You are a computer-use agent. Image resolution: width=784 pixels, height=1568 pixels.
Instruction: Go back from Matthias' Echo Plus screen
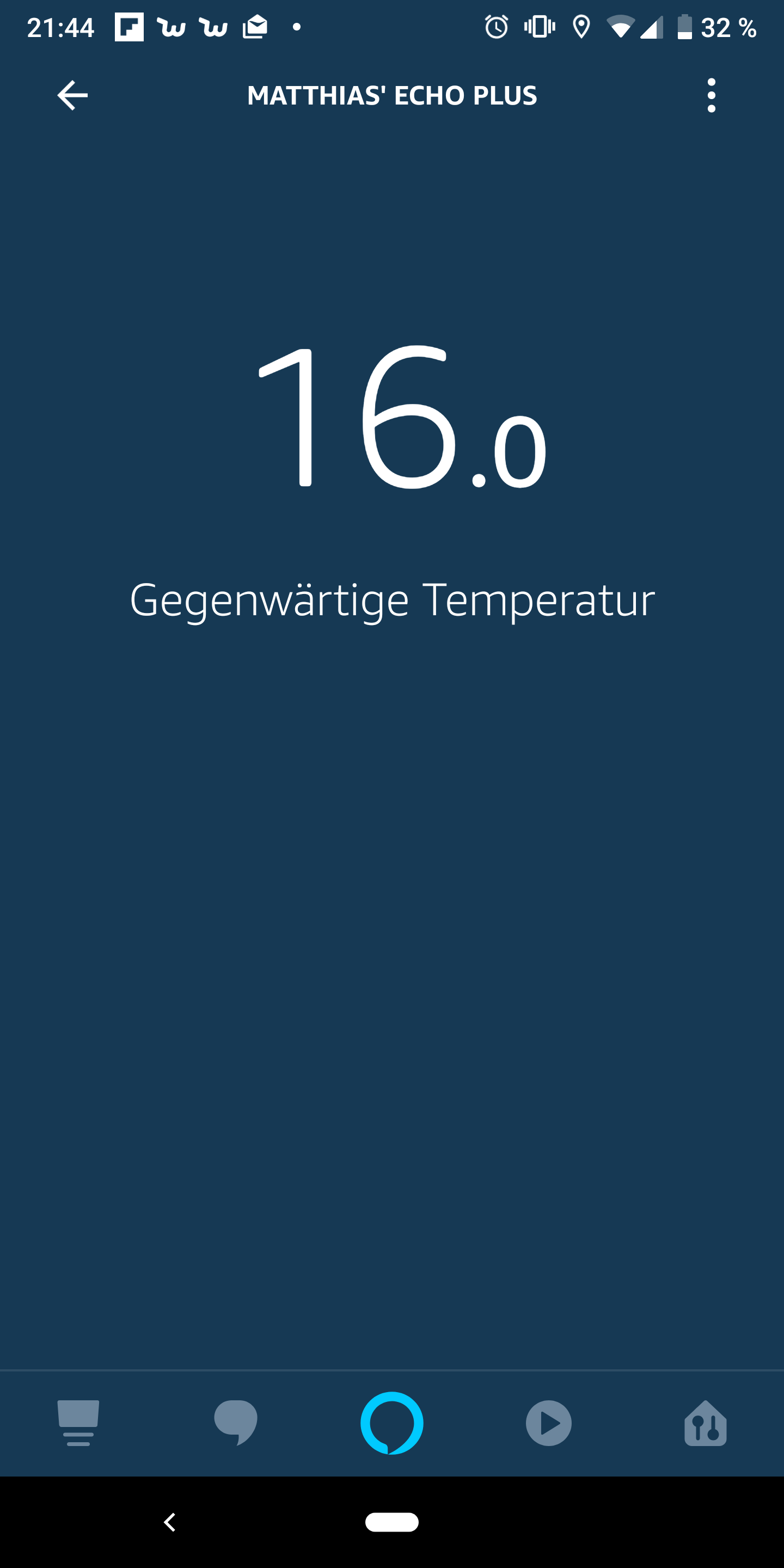pos(72,96)
